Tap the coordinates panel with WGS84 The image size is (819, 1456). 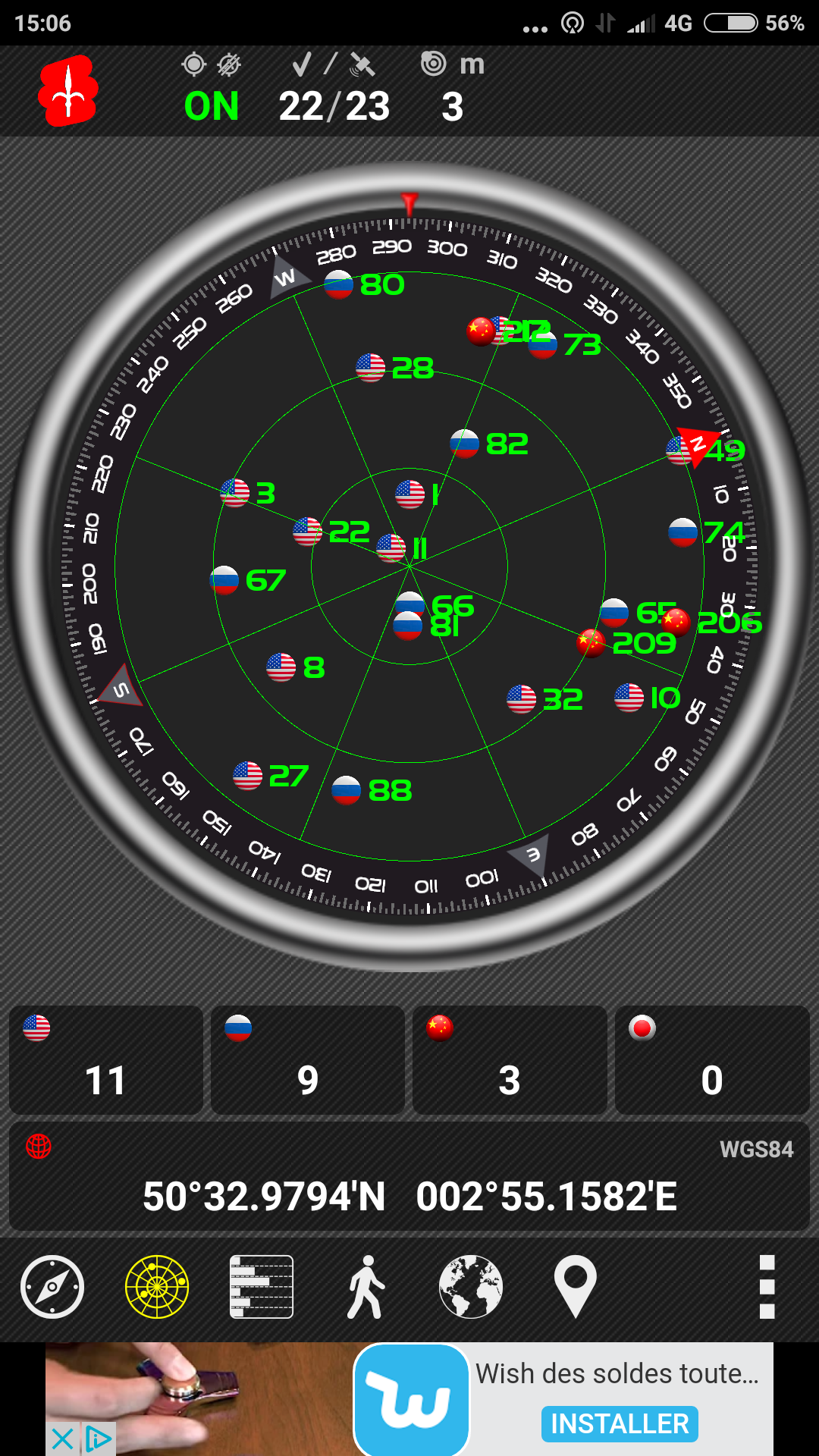tap(409, 1177)
